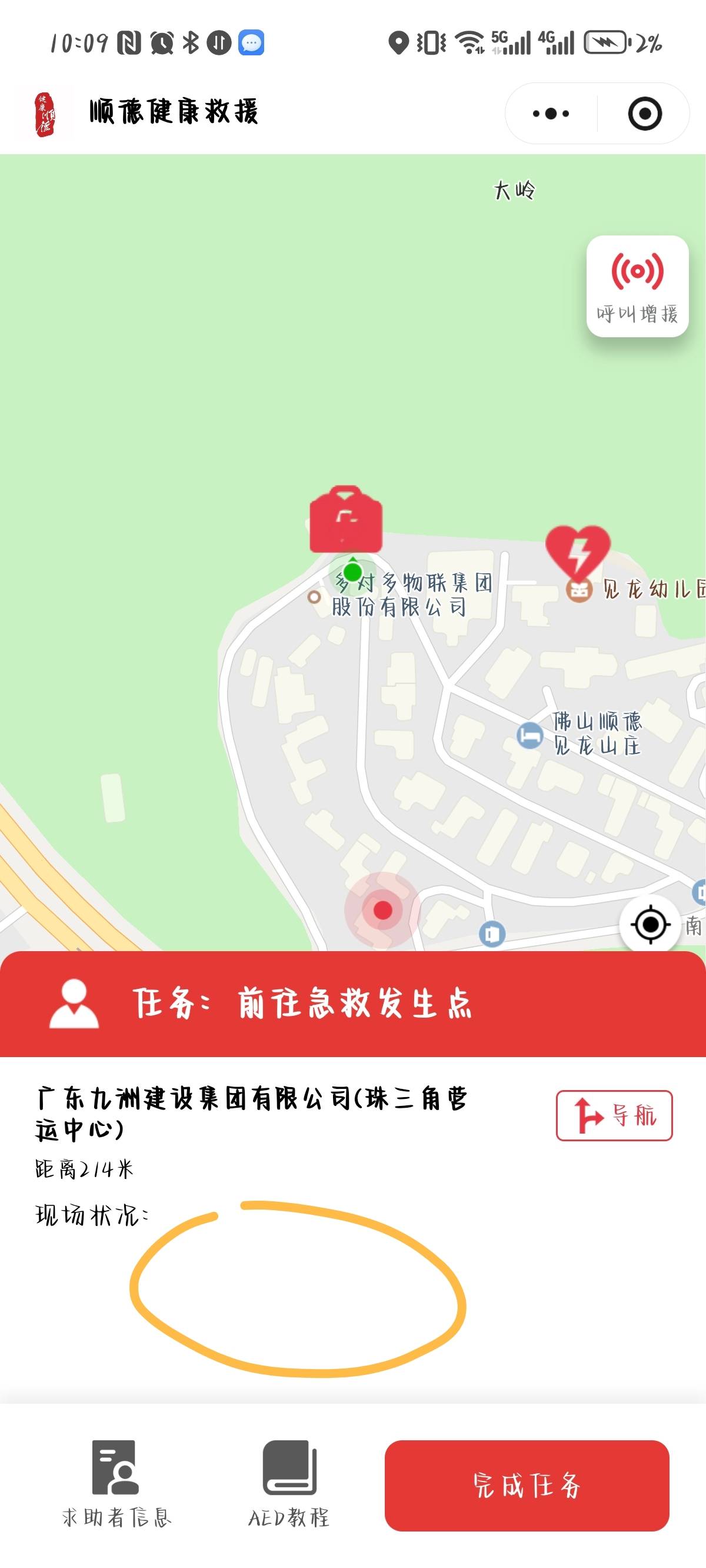Screen dimensions: 706x1568
Task: Close the mini program with the circle button
Action: coord(645,114)
